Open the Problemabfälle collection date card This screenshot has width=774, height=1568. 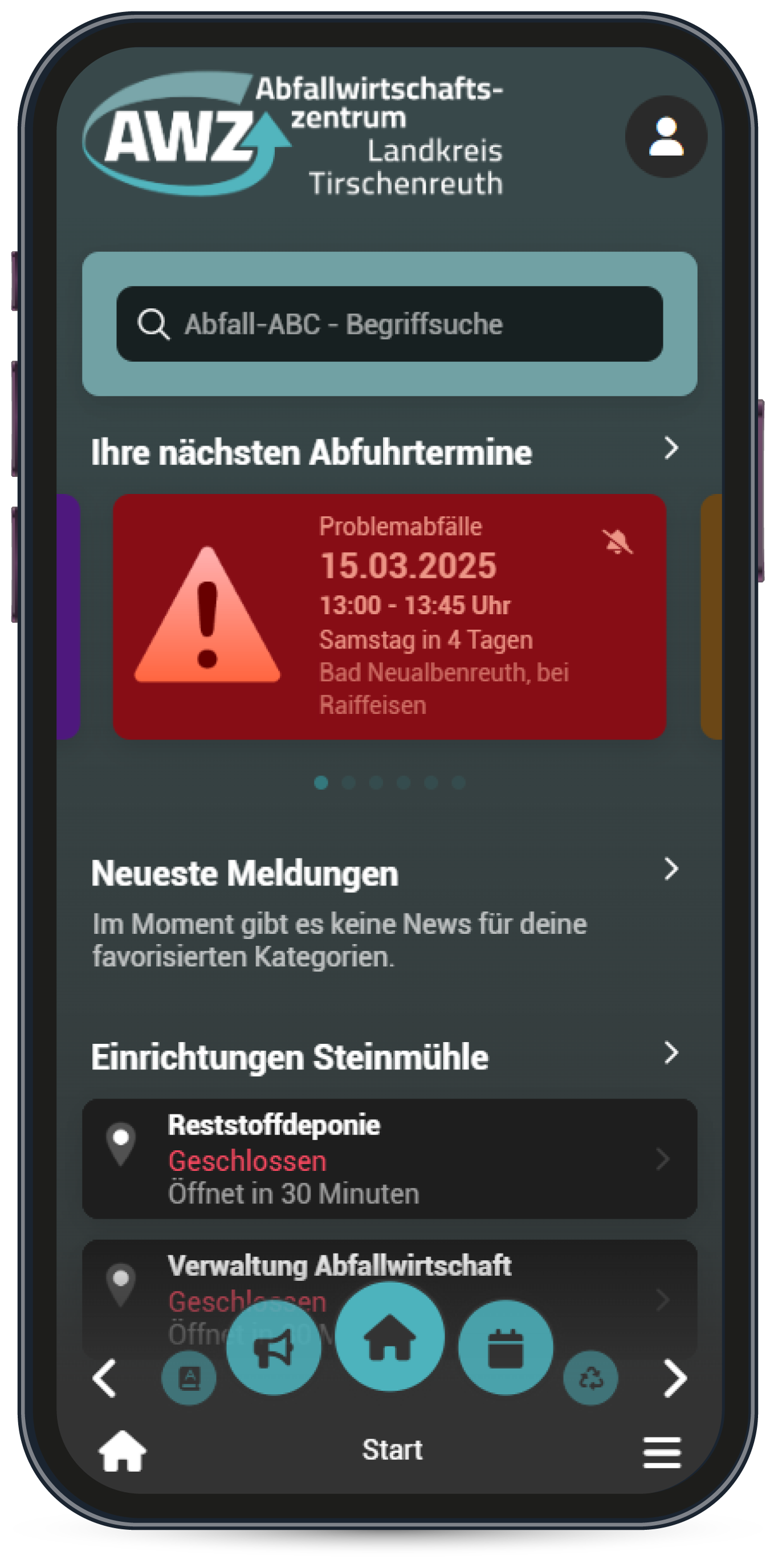click(x=389, y=616)
